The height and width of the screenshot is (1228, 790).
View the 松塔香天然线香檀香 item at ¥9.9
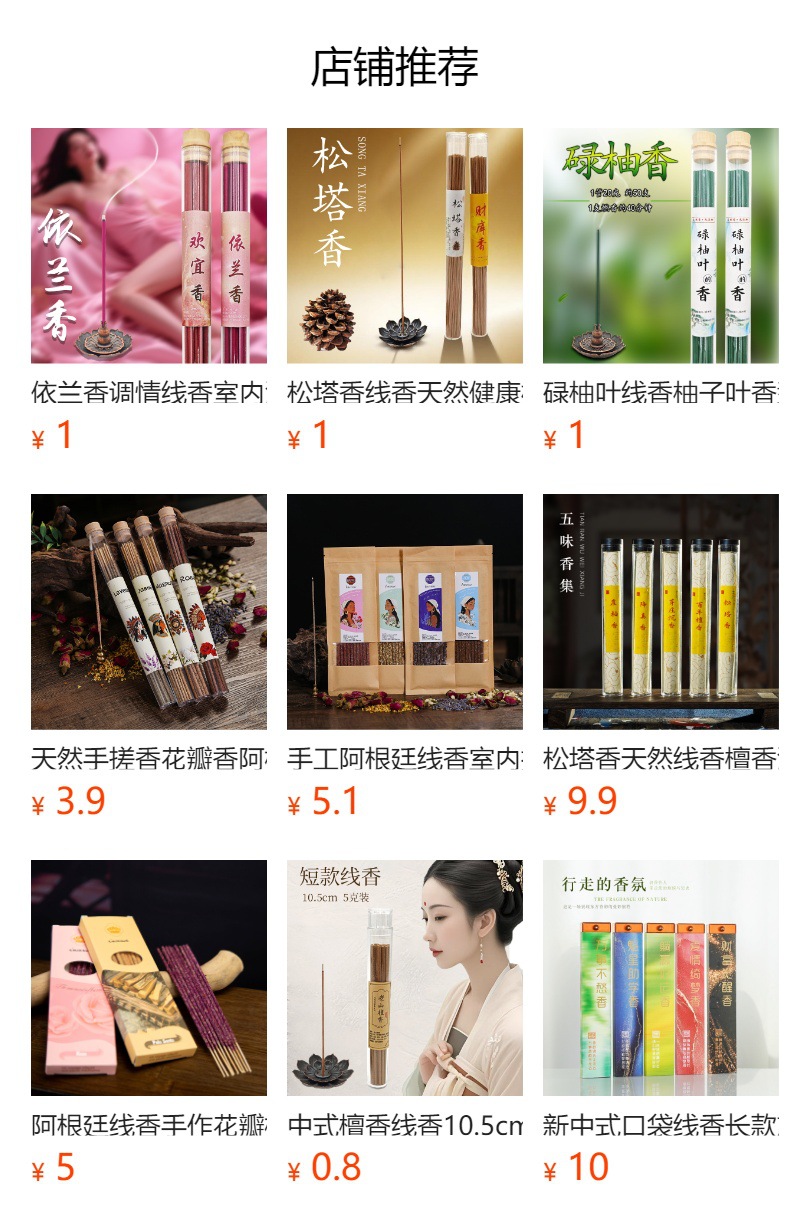(x=661, y=656)
